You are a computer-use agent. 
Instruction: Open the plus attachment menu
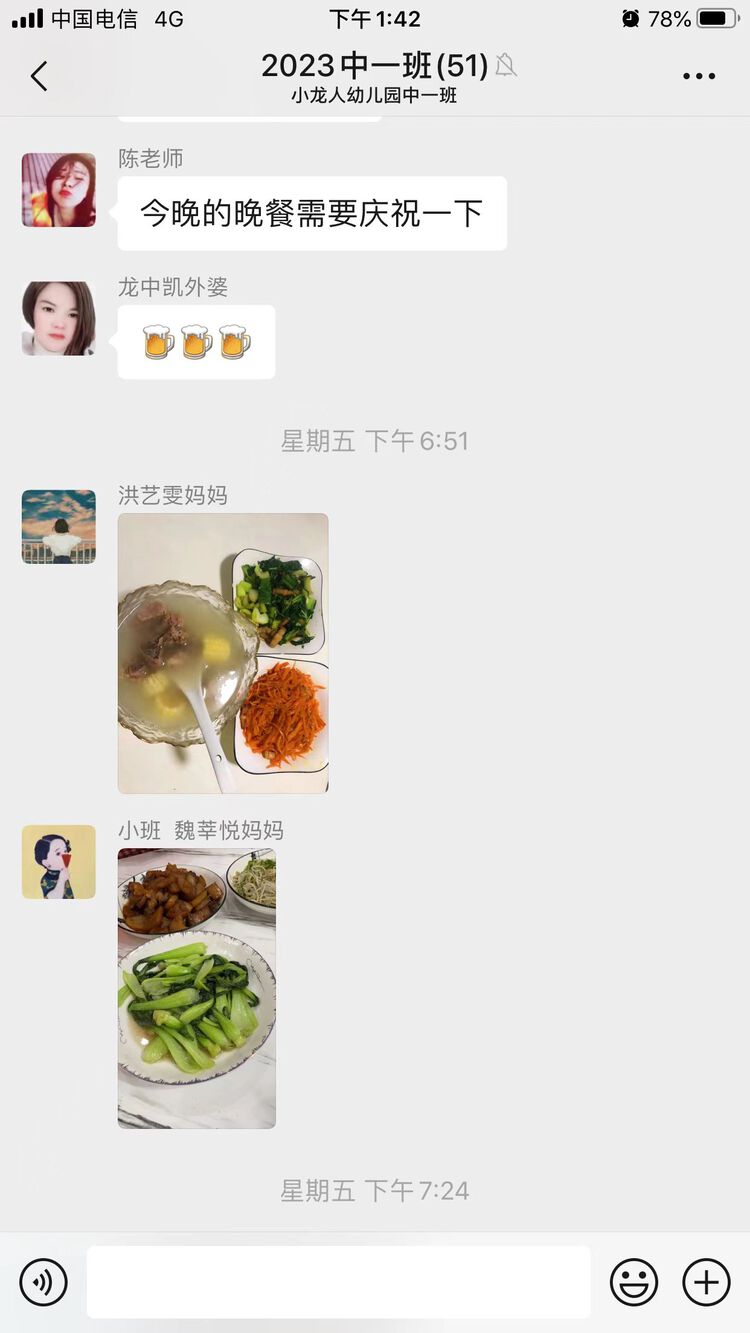tap(706, 1282)
